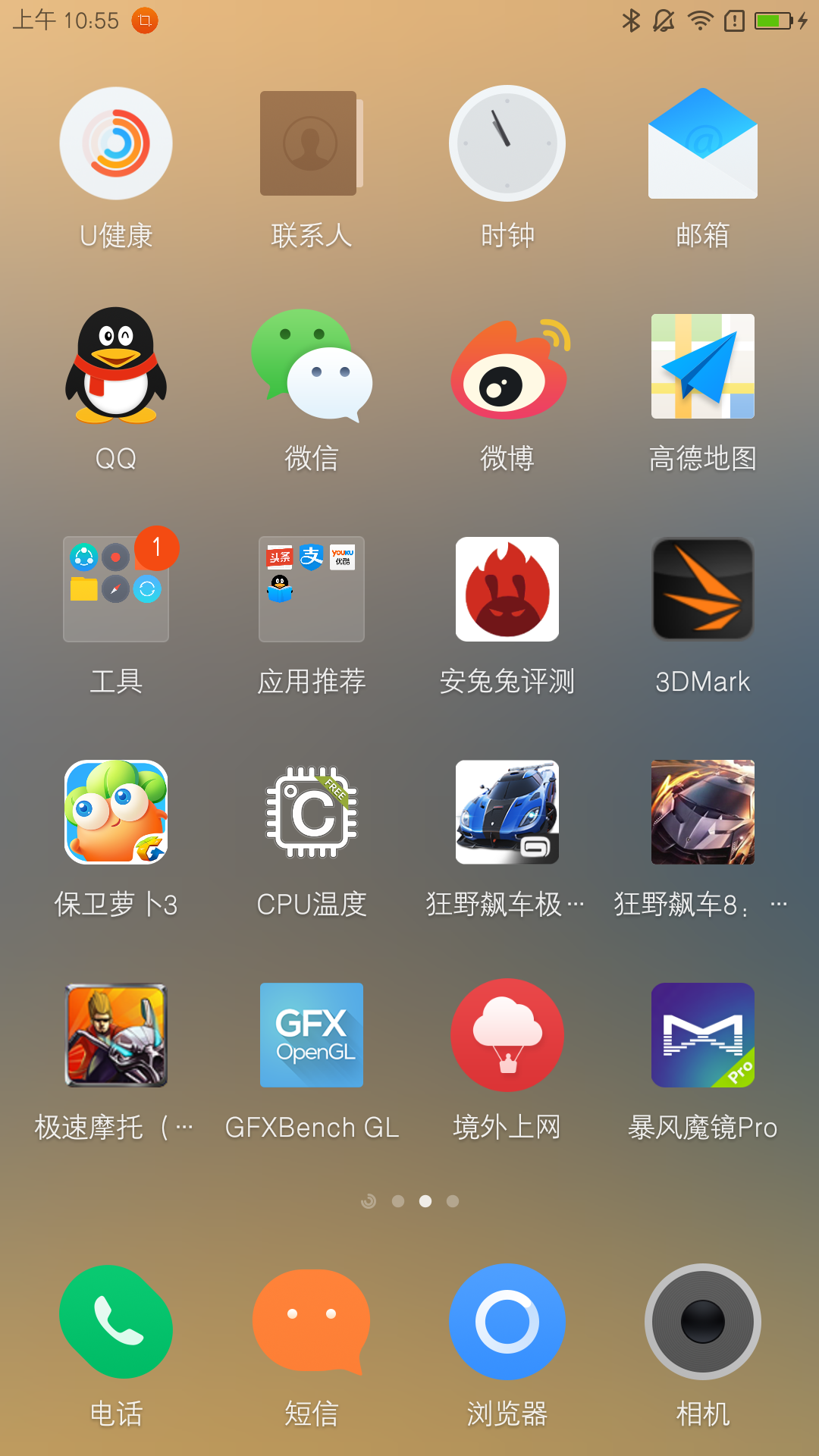This screenshot has height=1456, width=819.
Task: Launch GFXBench GL benchmark
Action: tap(311, 1035)
